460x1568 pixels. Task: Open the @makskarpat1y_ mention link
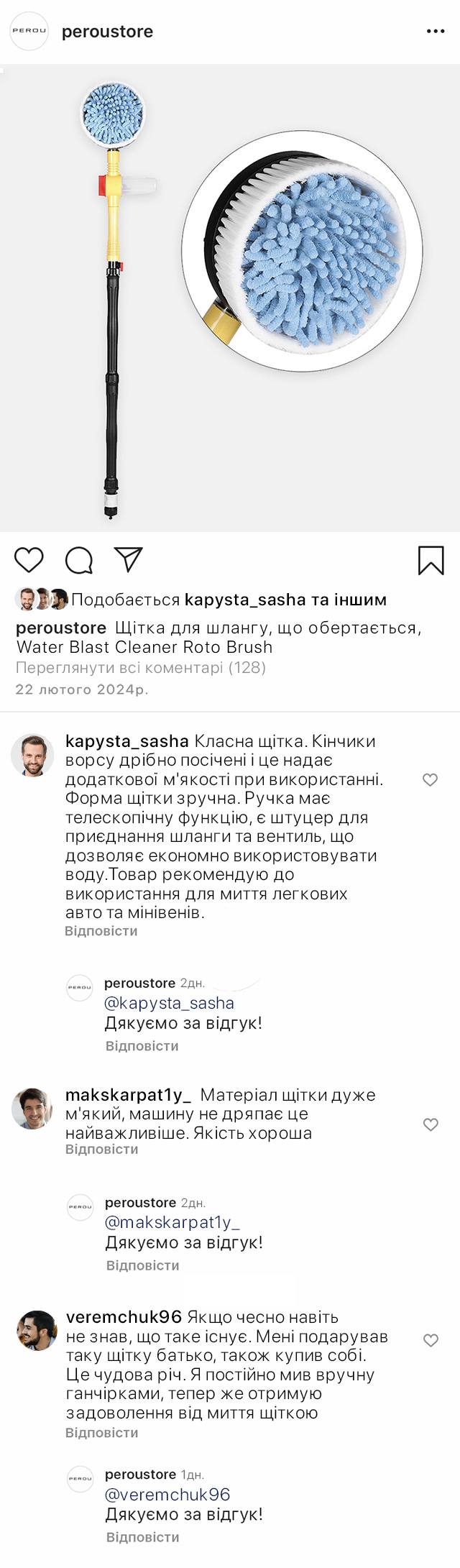tap(172, 1222)
